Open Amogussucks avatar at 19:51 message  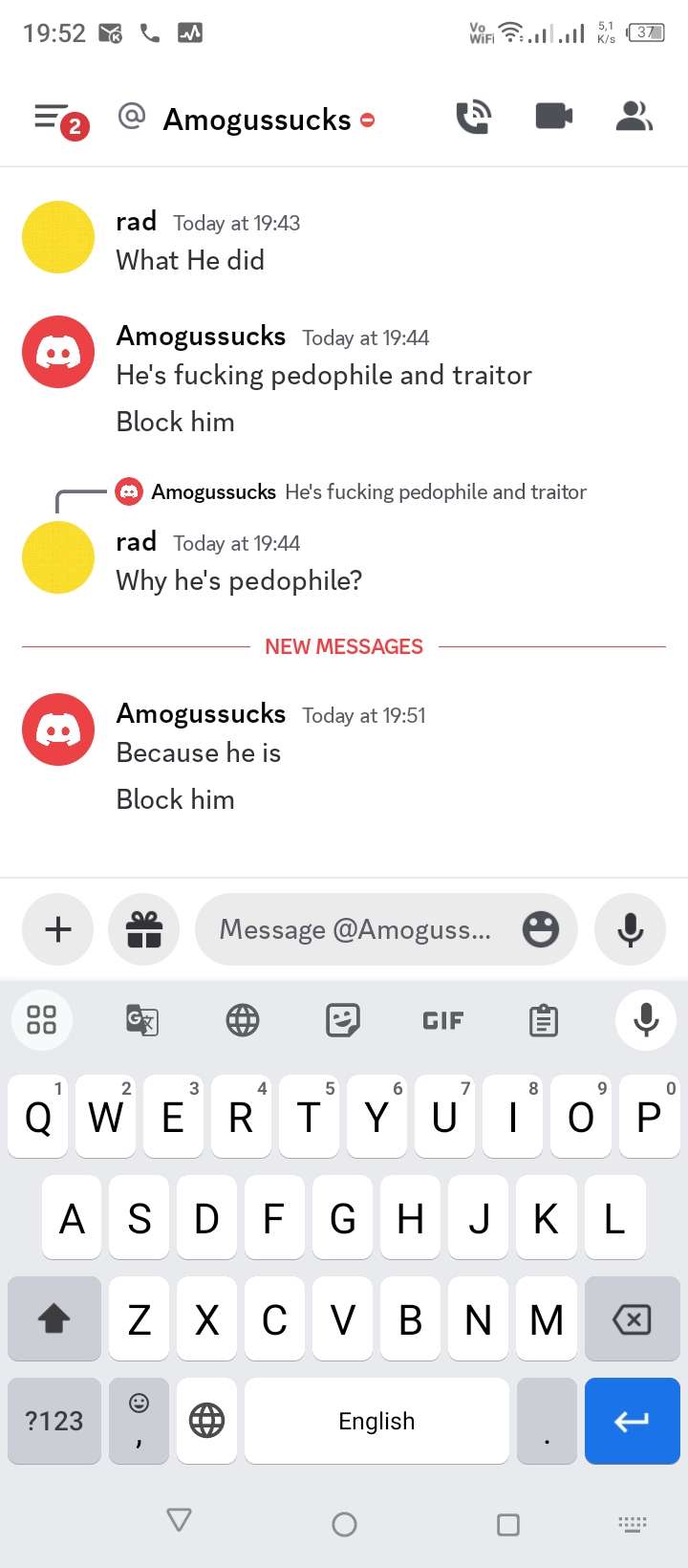pyautogui.click(x=58, y=730)
